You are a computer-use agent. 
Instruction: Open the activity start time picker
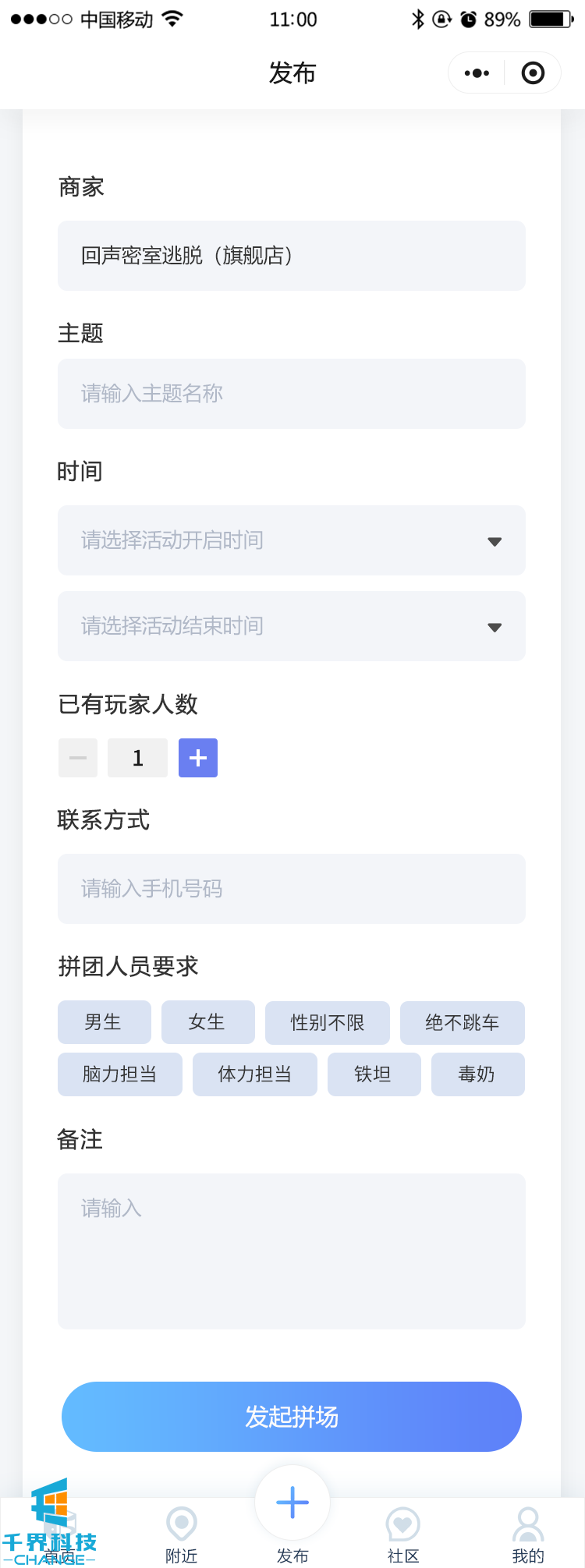tap(291, 540)
